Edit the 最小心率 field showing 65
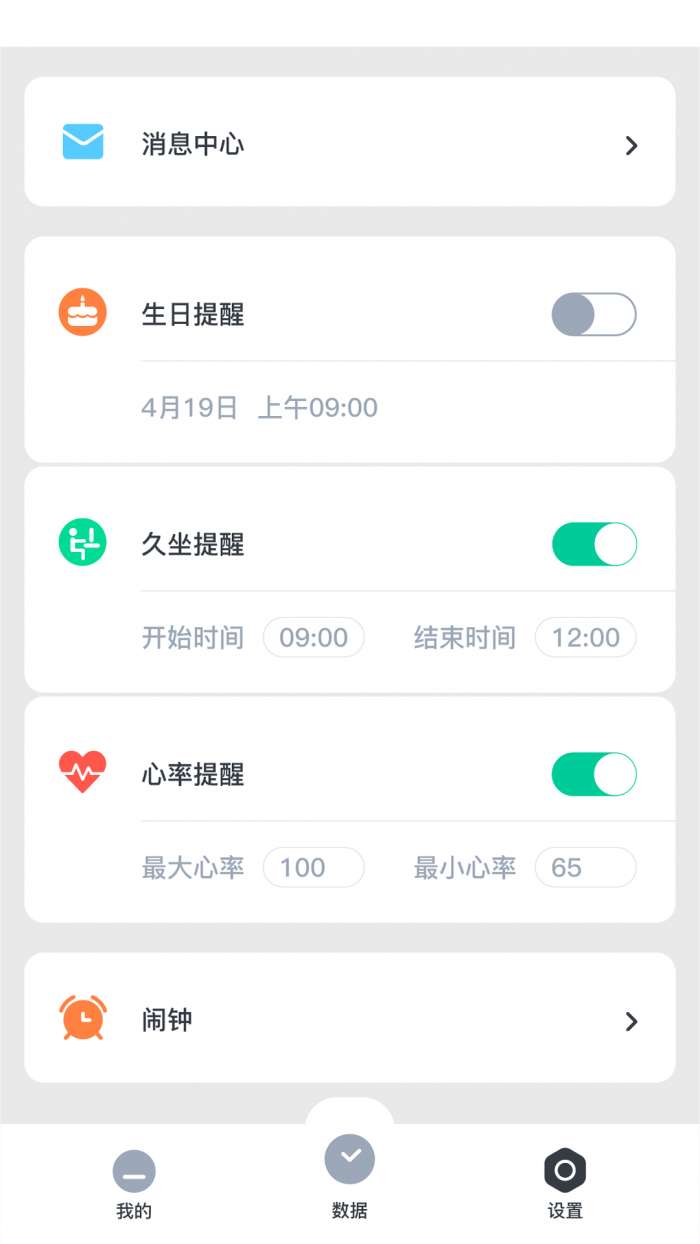Screen dimensions: 700x1244 (x=585, y=868)
